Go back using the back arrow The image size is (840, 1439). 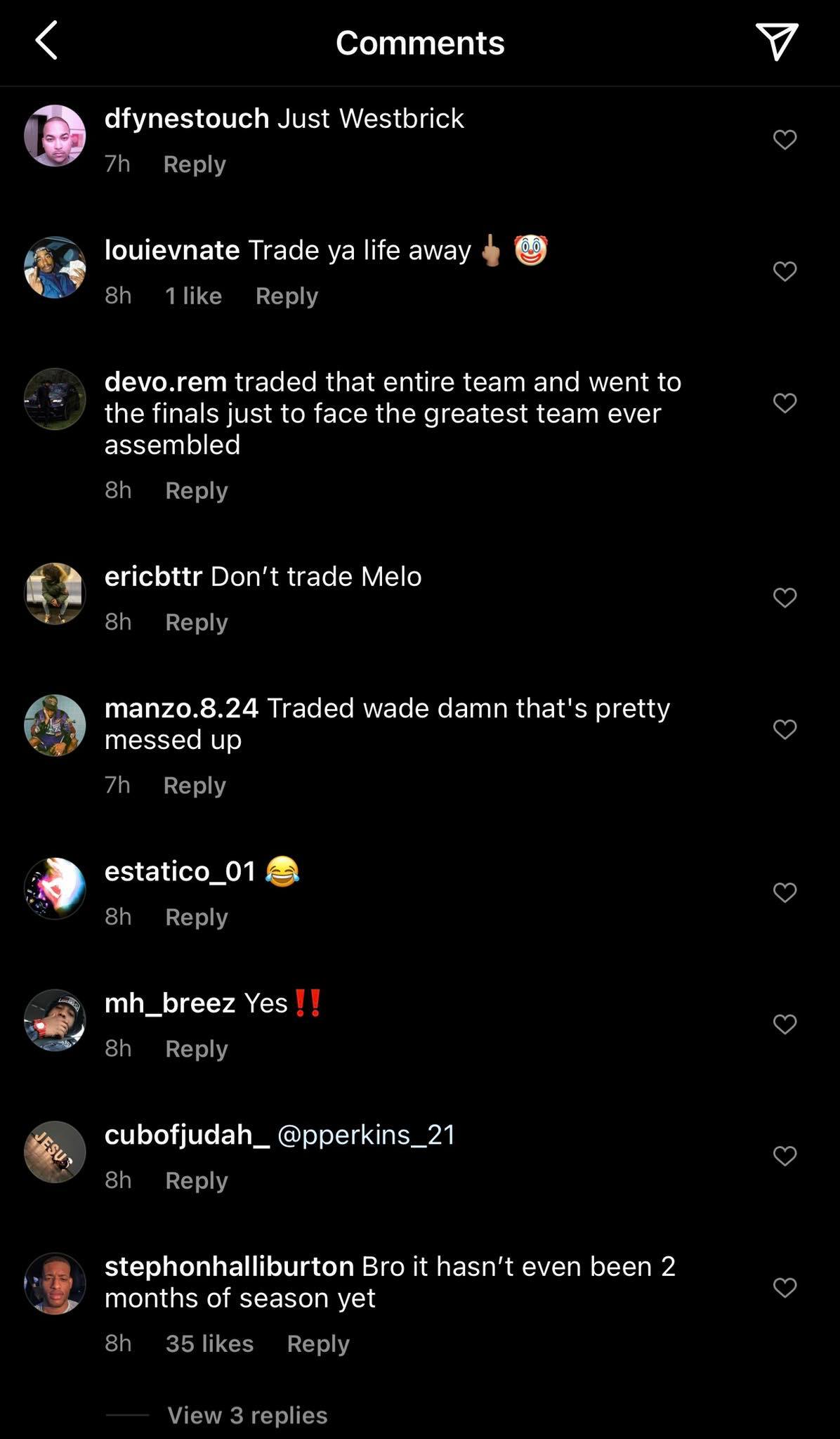click(46, 42)
